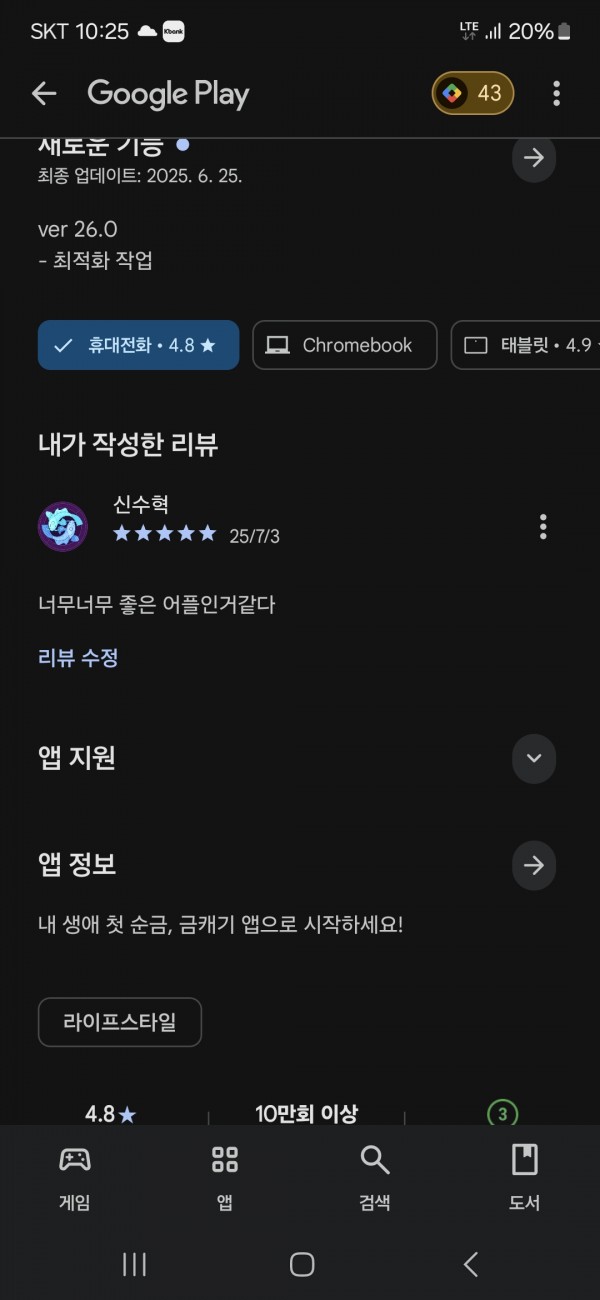Open the 새로운 기능 arrow for update details
Screen dimensions: 600x1300
(x=534, y=158)
